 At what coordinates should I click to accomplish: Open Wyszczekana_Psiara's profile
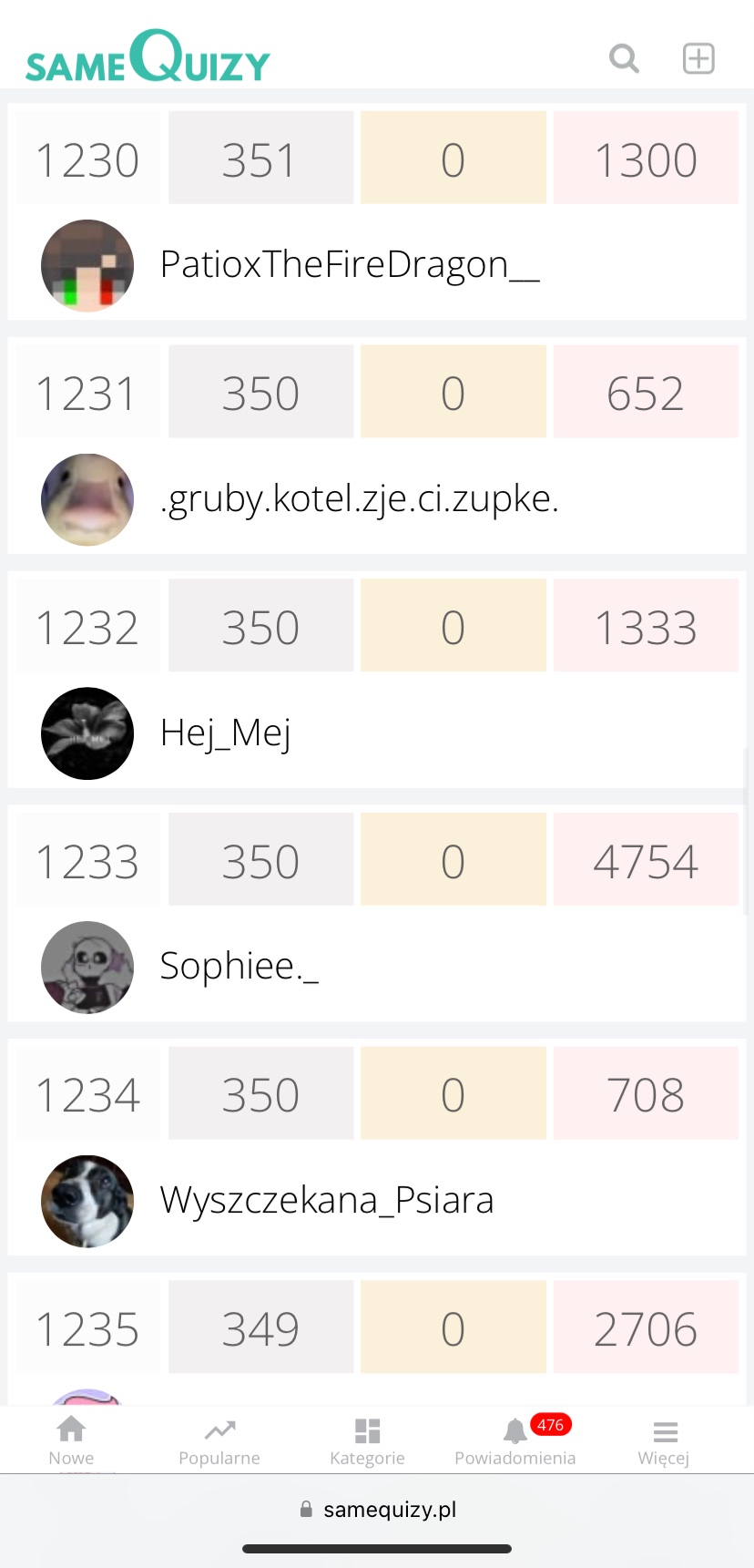point(326,1200)
